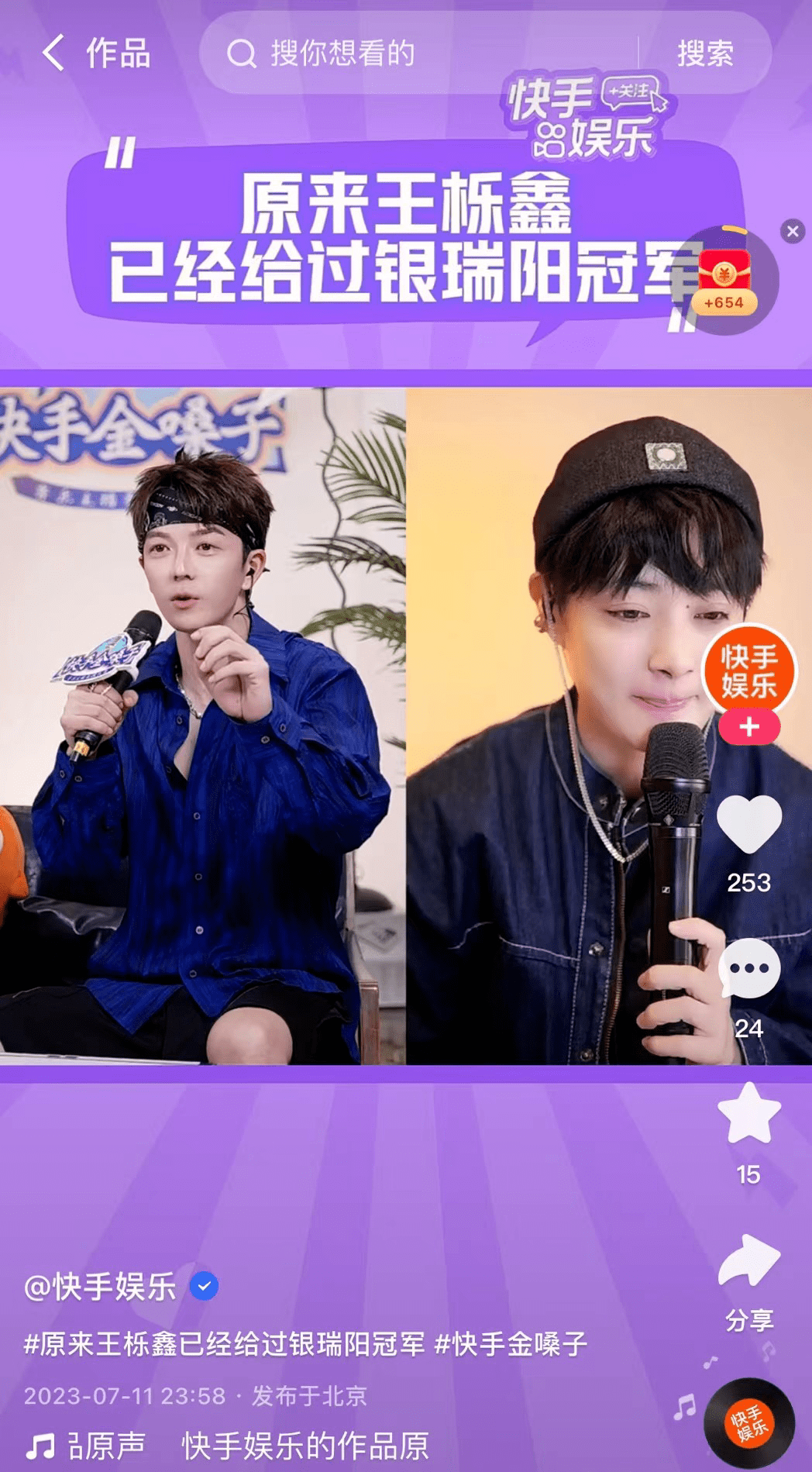Open hashtag #快手金嗓子
Screen dimensions: 812x1472
(x=510, y=1343)
